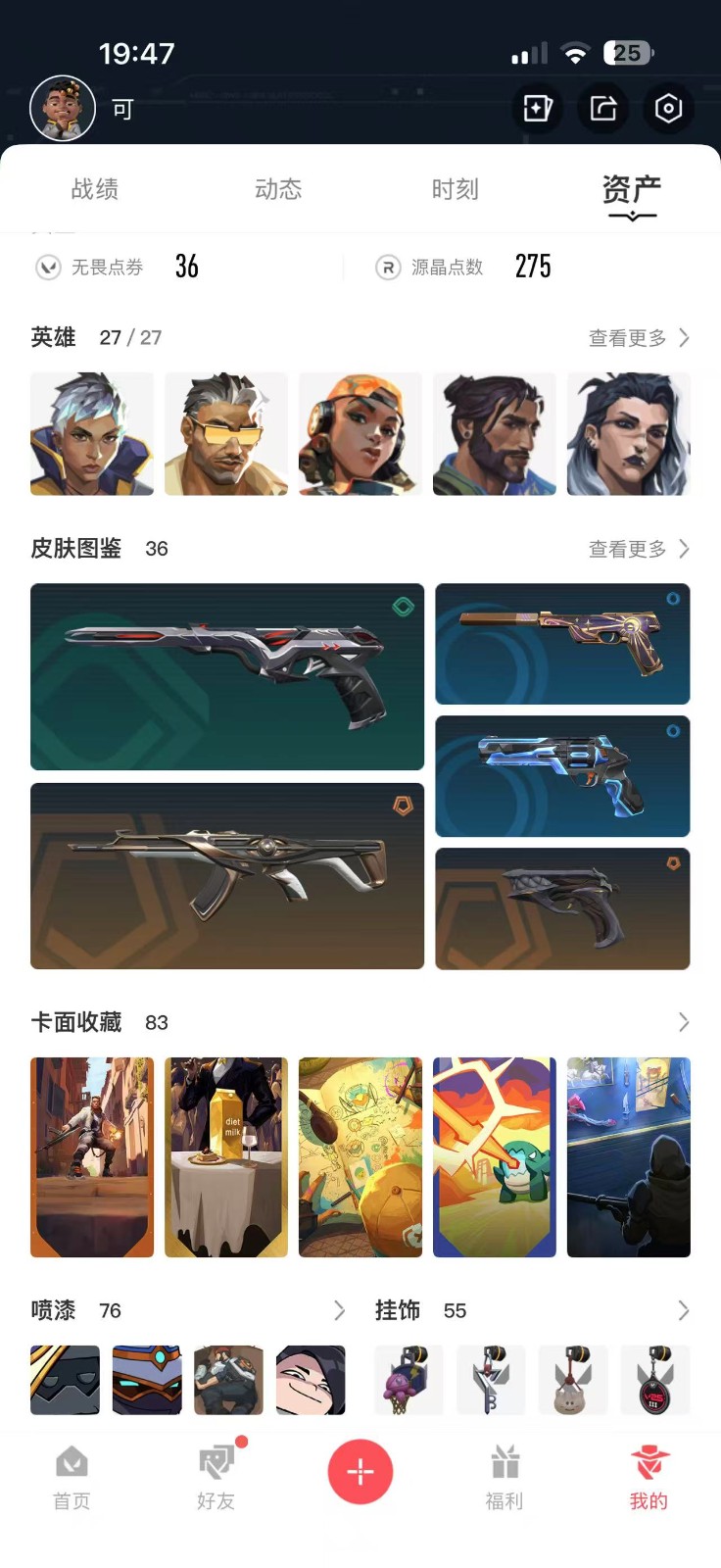The image size is (721, 1568).
Task: Open the 好友 friends tab
Action: coord(216,1478)
